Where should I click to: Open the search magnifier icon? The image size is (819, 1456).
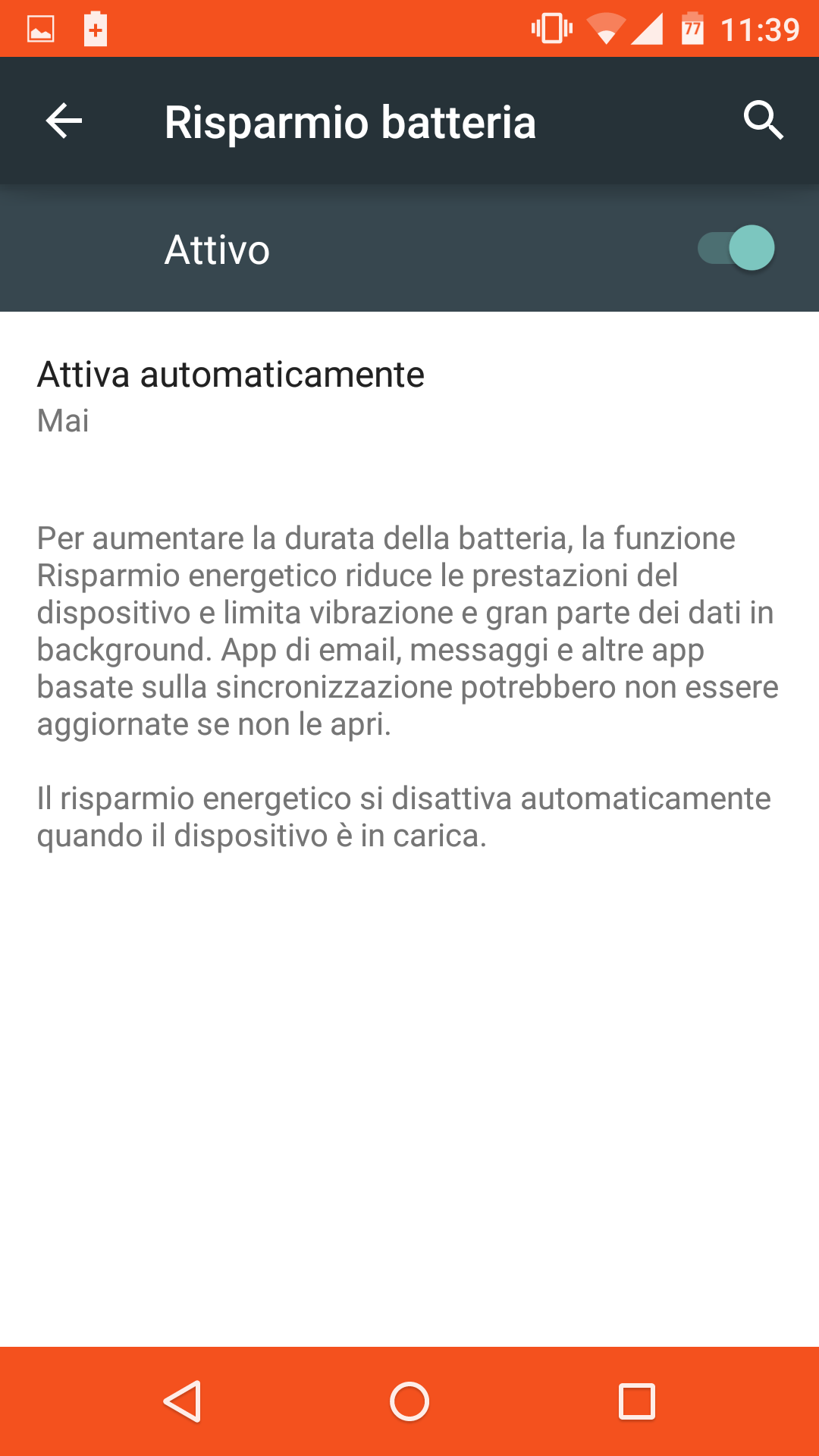763,121
